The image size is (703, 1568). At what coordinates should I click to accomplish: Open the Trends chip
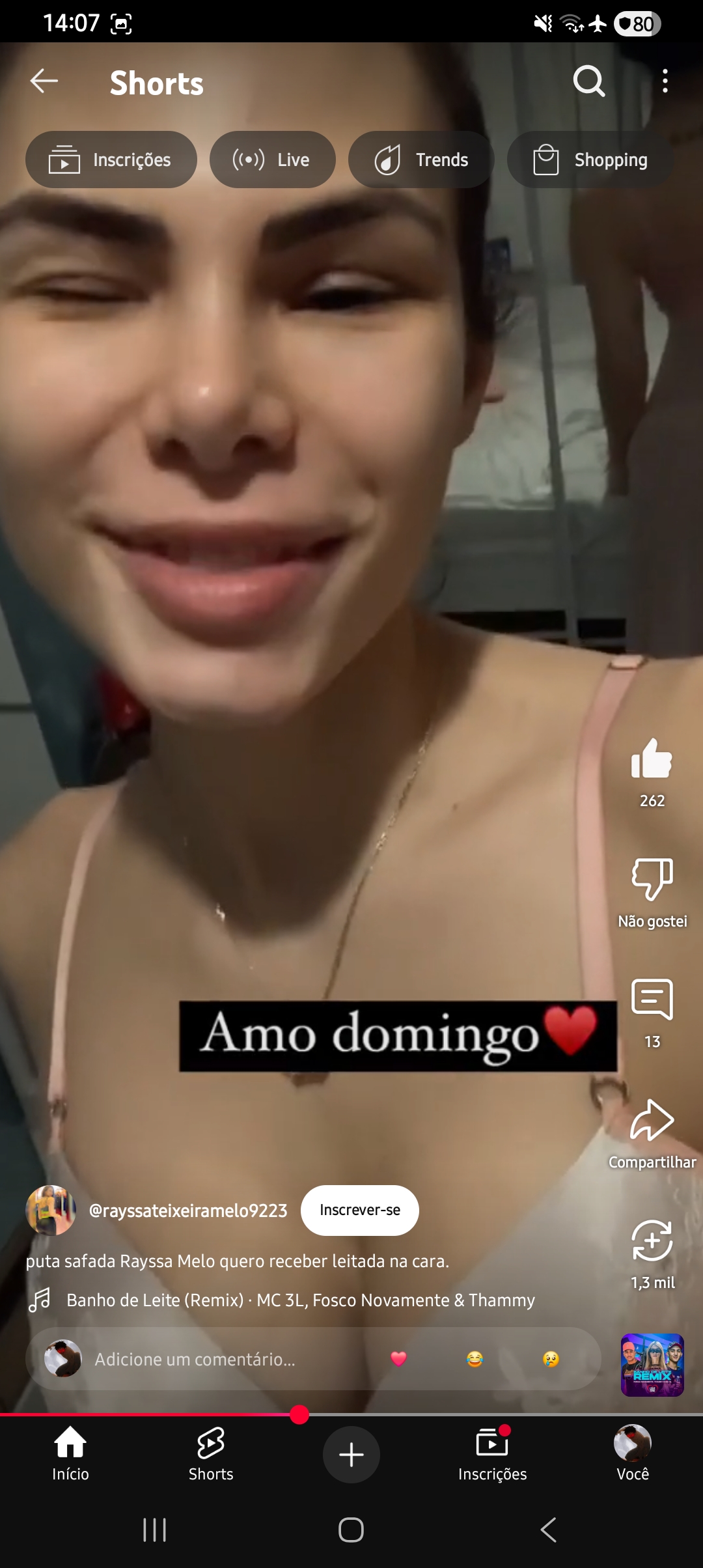(421, 160)
